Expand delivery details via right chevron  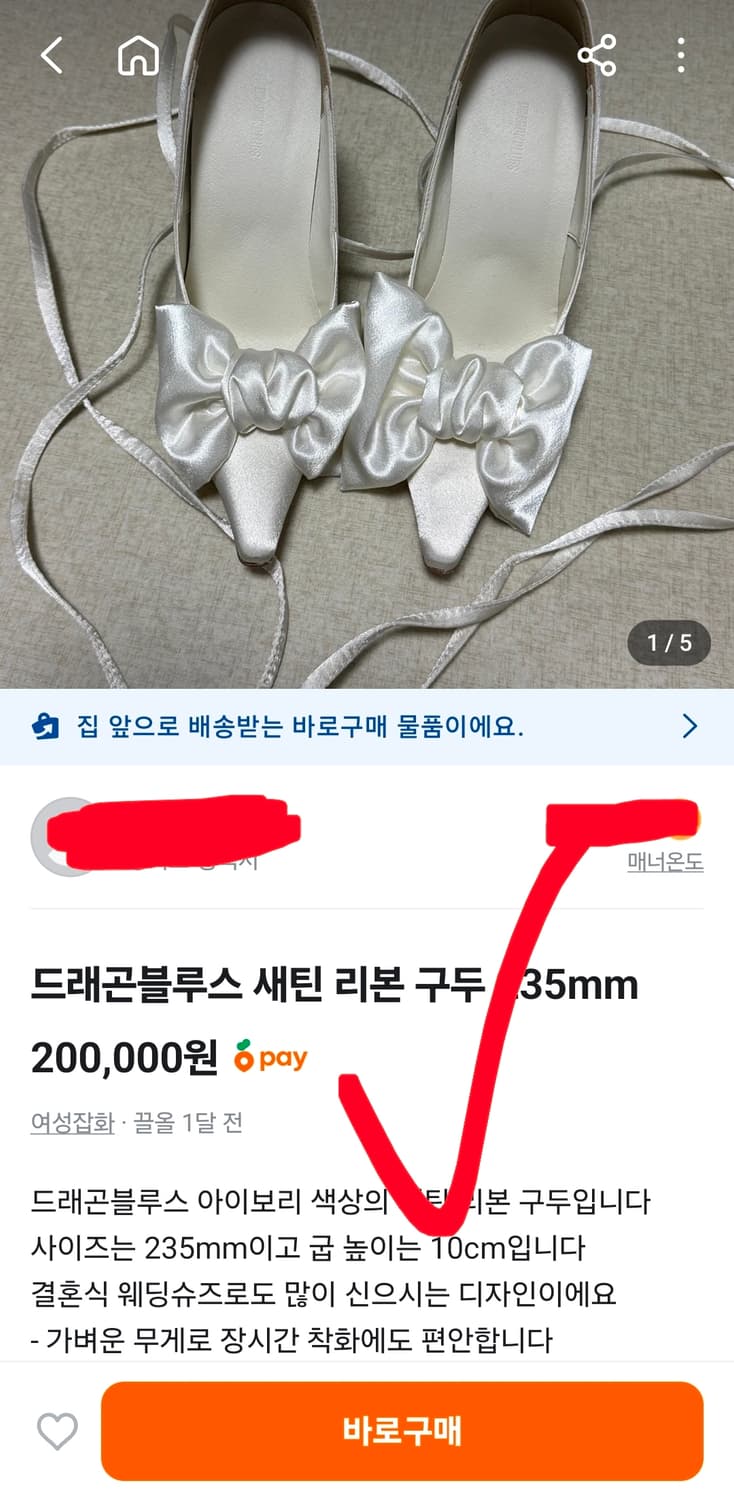coord(690,726)
